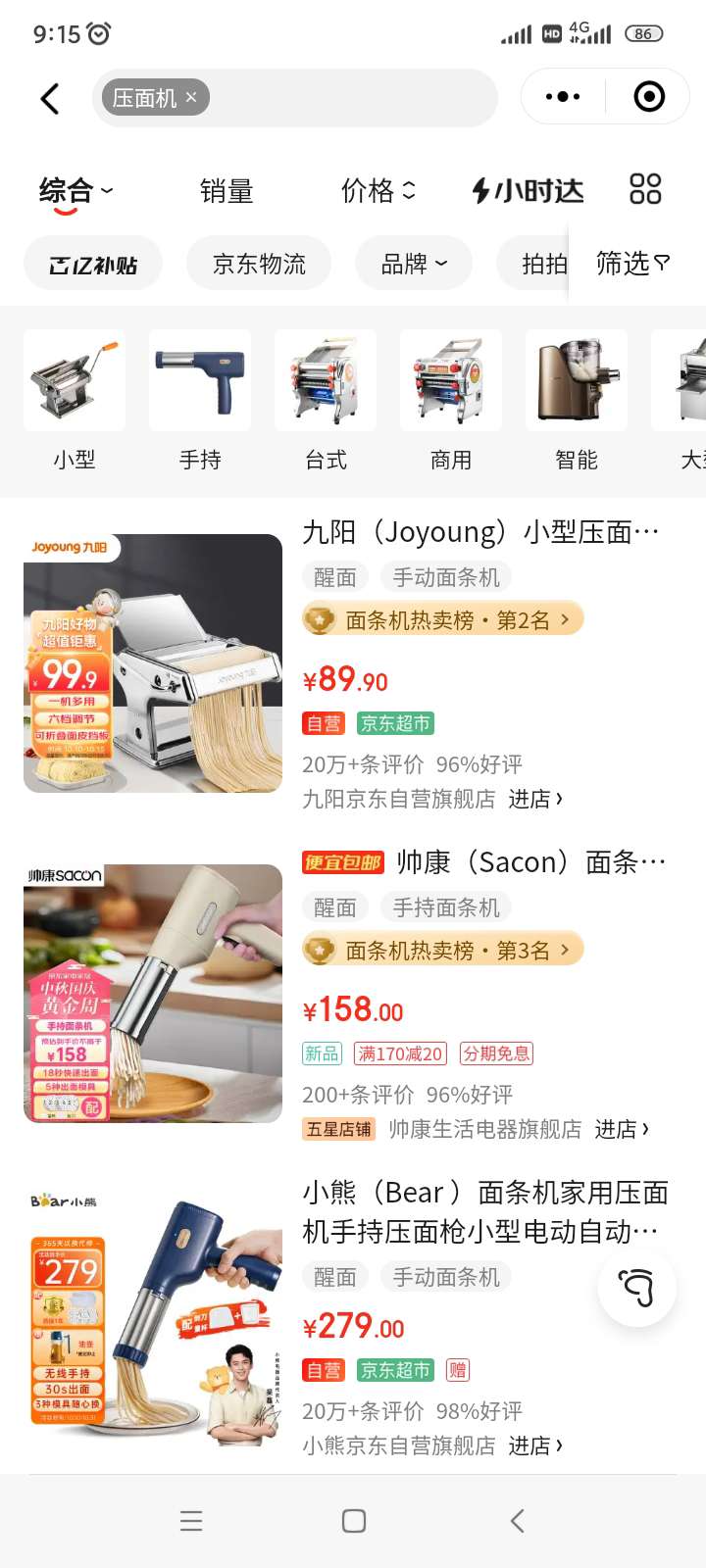This screenshot has height=1568, width=706.
Task: Open the 筛选 filter panel
Action: (x=632, y=264)
